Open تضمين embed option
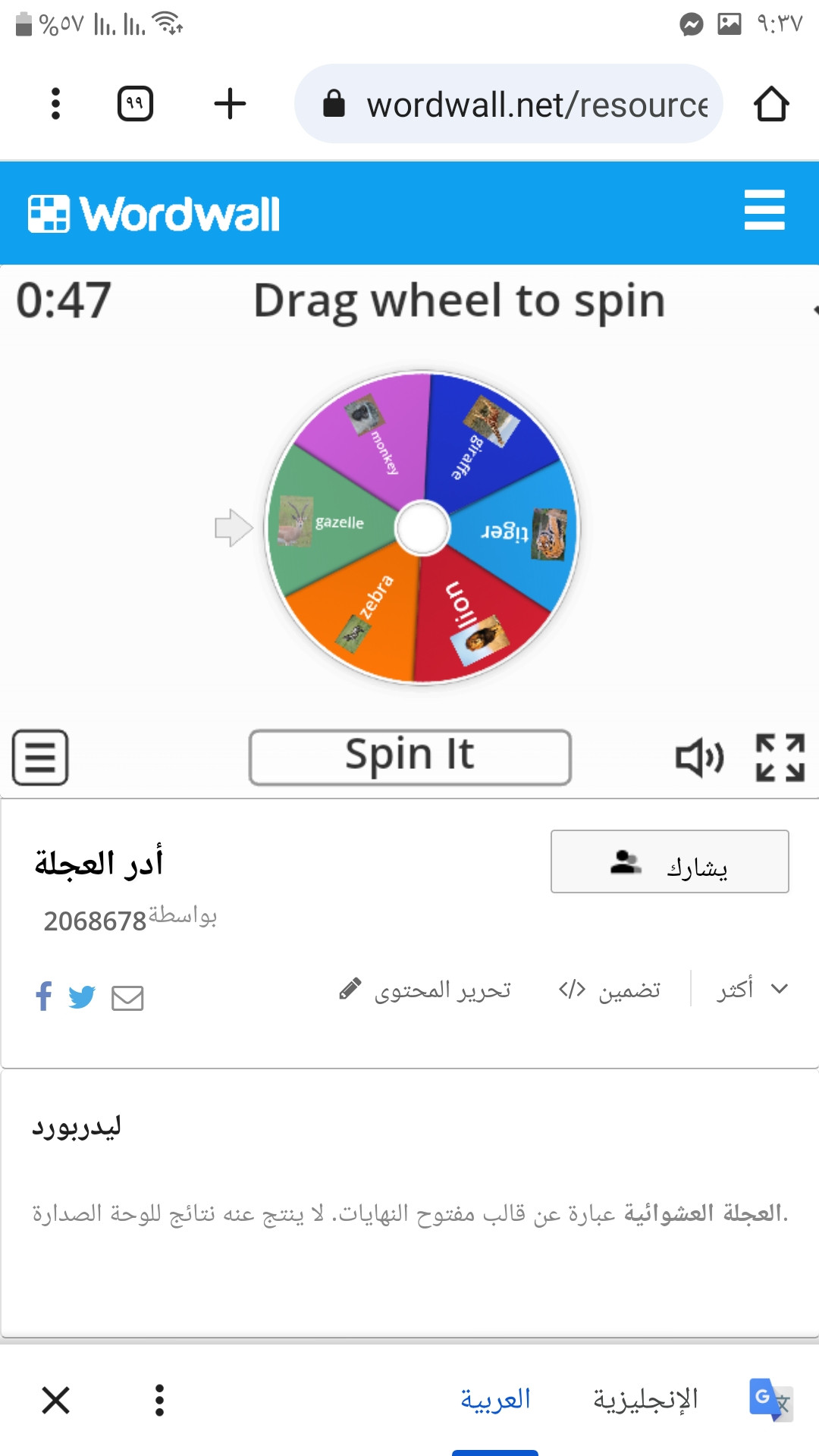The width and height of the screenshot is (819, 1456). [x=610, y=990]
